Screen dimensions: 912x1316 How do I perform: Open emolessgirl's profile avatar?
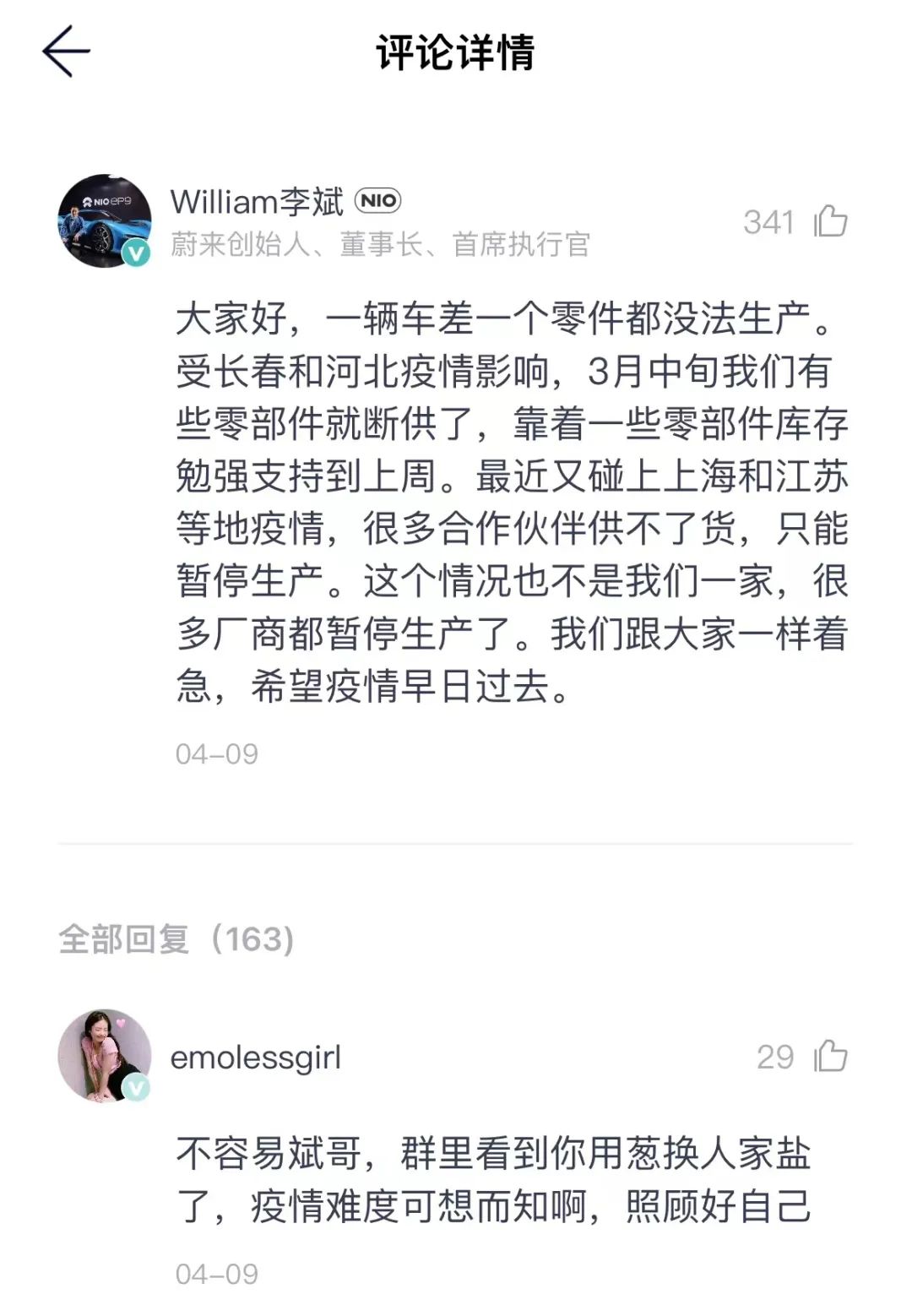click(x=105, y=1056)
